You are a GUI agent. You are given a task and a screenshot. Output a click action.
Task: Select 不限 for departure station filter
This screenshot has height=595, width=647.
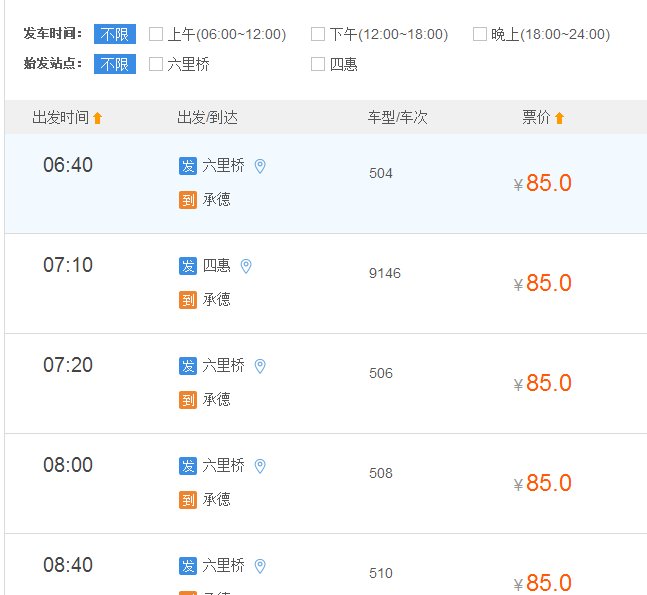point(114,64)
